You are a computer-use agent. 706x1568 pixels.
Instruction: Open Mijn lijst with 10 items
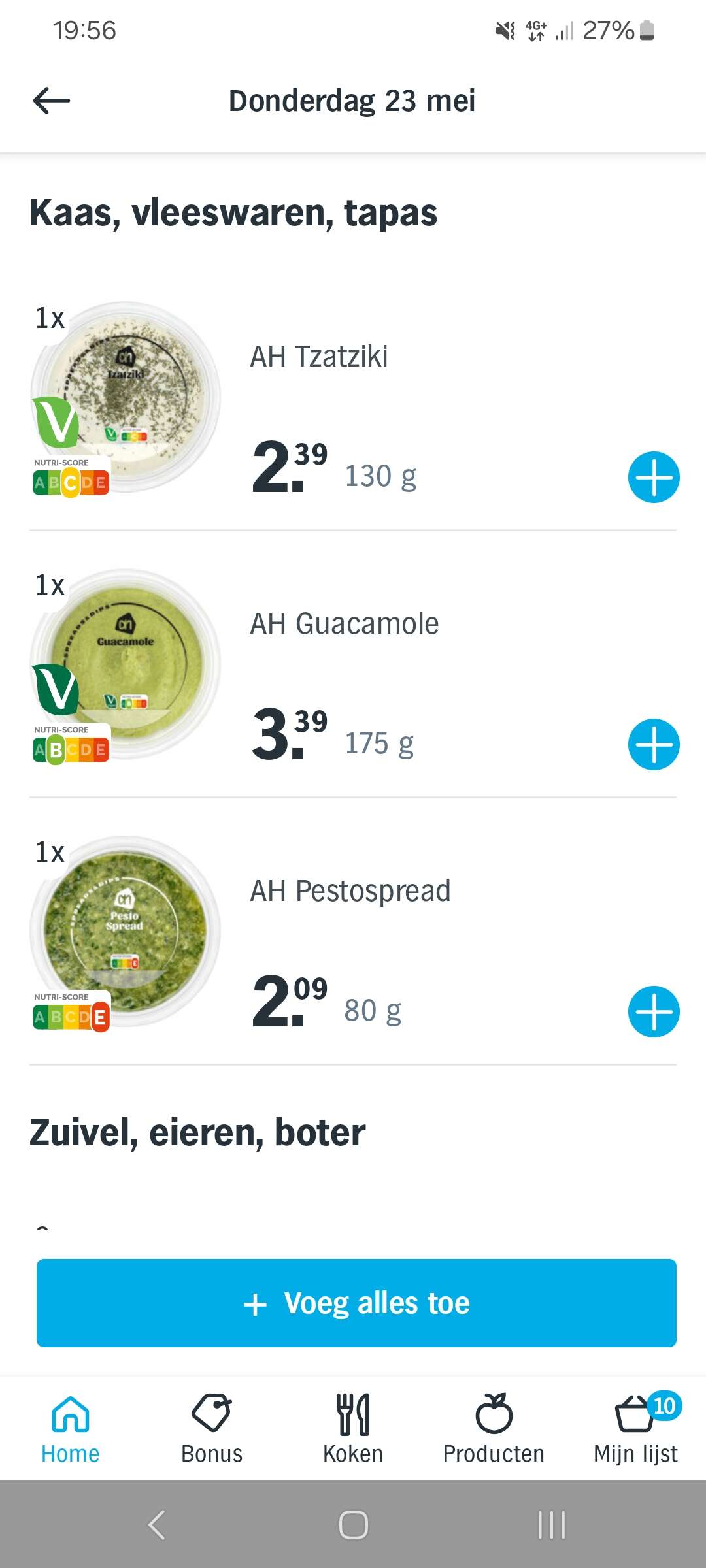point(635,1429)
